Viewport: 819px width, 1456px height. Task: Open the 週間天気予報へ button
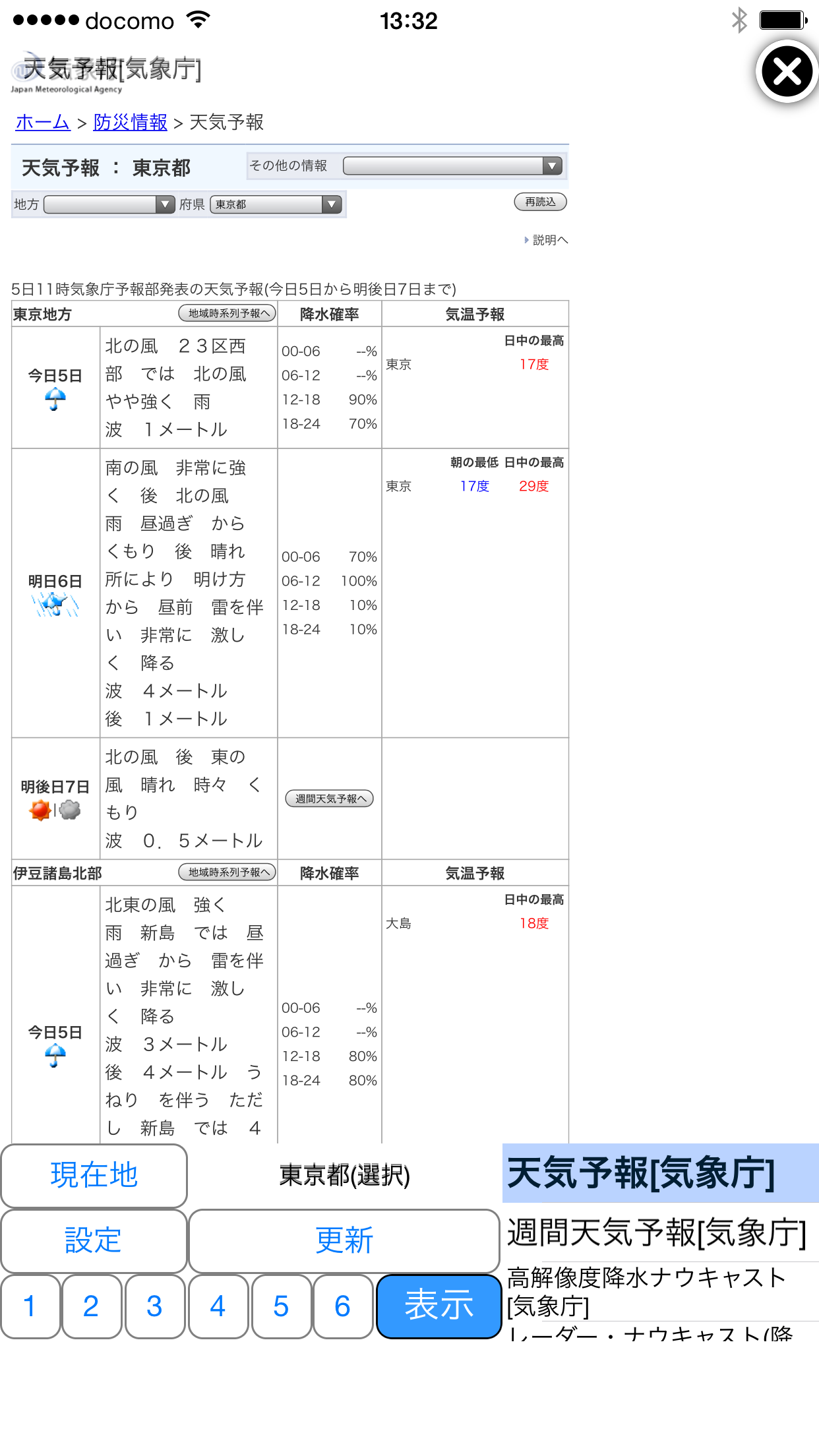pyautogui.click(x=329, y=799)
